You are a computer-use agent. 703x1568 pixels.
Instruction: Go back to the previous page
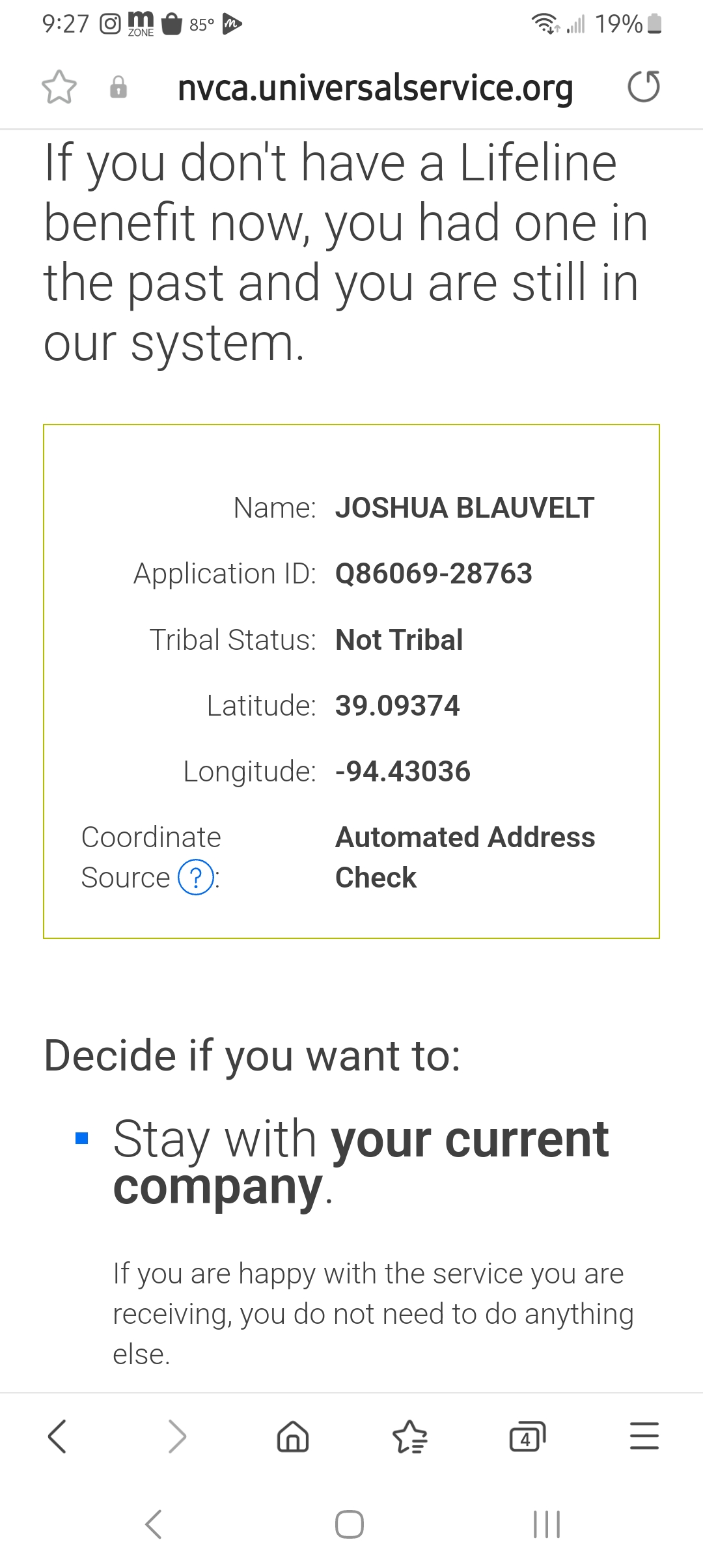pos(57,1436)
